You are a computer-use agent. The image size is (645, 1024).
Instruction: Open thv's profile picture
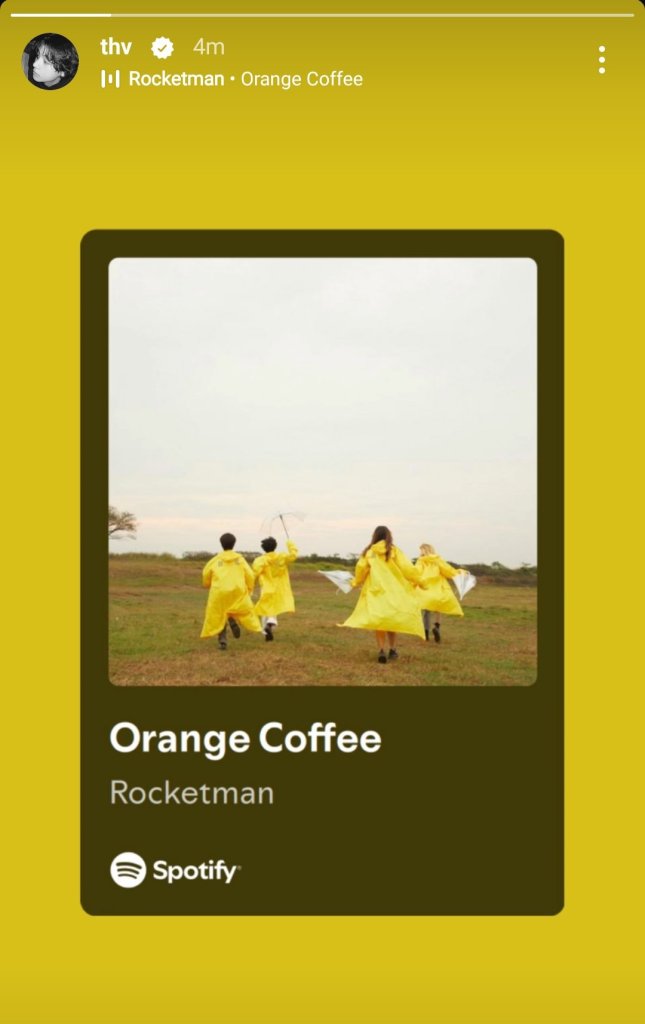point(50,61)
